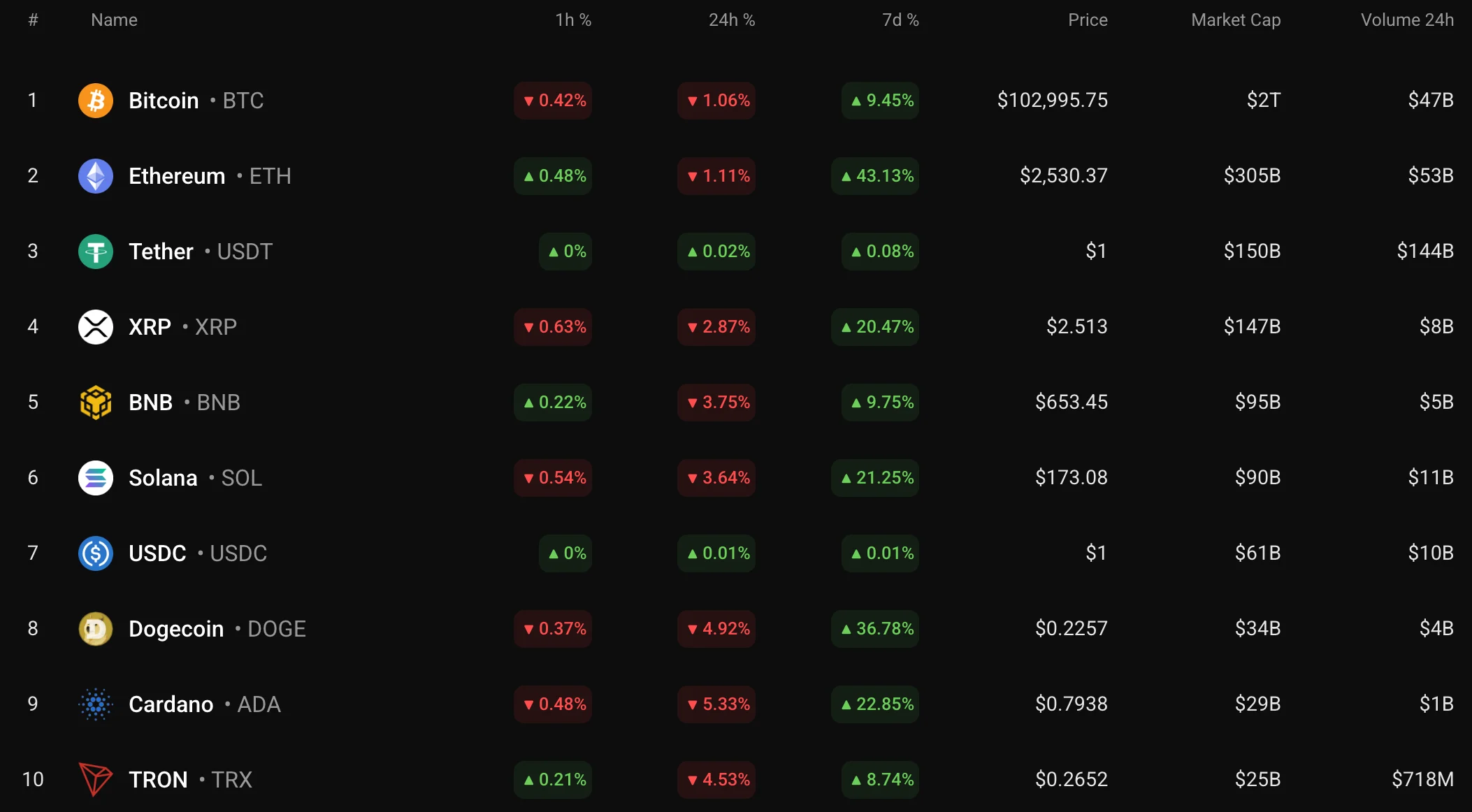
Task: Select the Tether USDT row
Action: (x=161, y=252)
